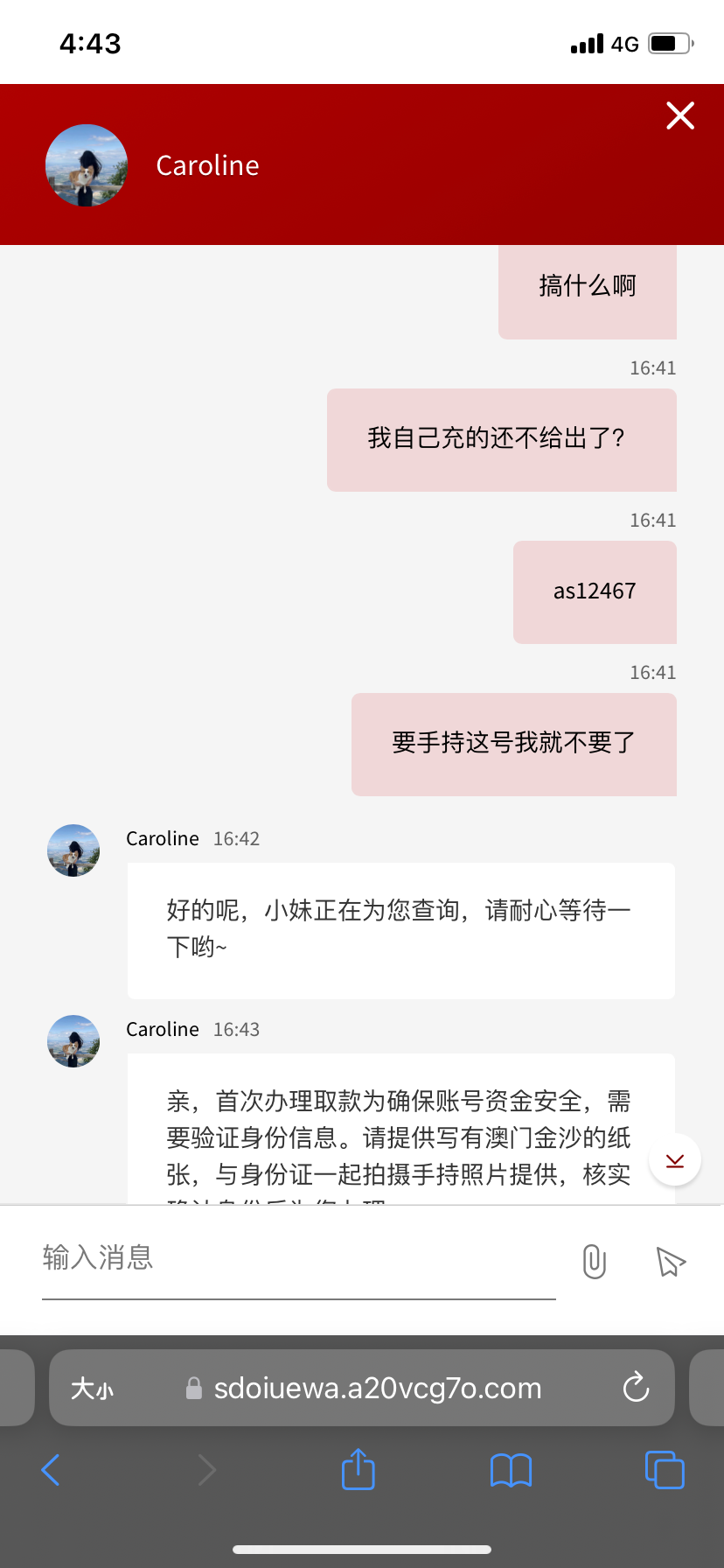Open Safari bookmarks
Image resolution: width=724 pixels, height=1568 pixels.
[x=512, y=1470]
